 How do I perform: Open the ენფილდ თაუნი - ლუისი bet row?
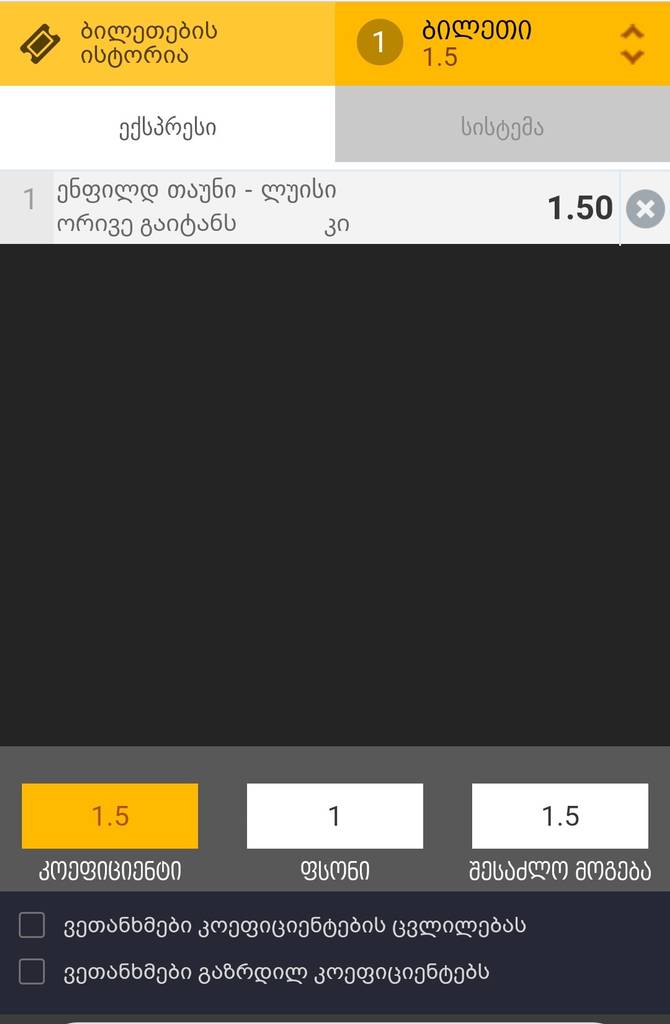(300, 207)
